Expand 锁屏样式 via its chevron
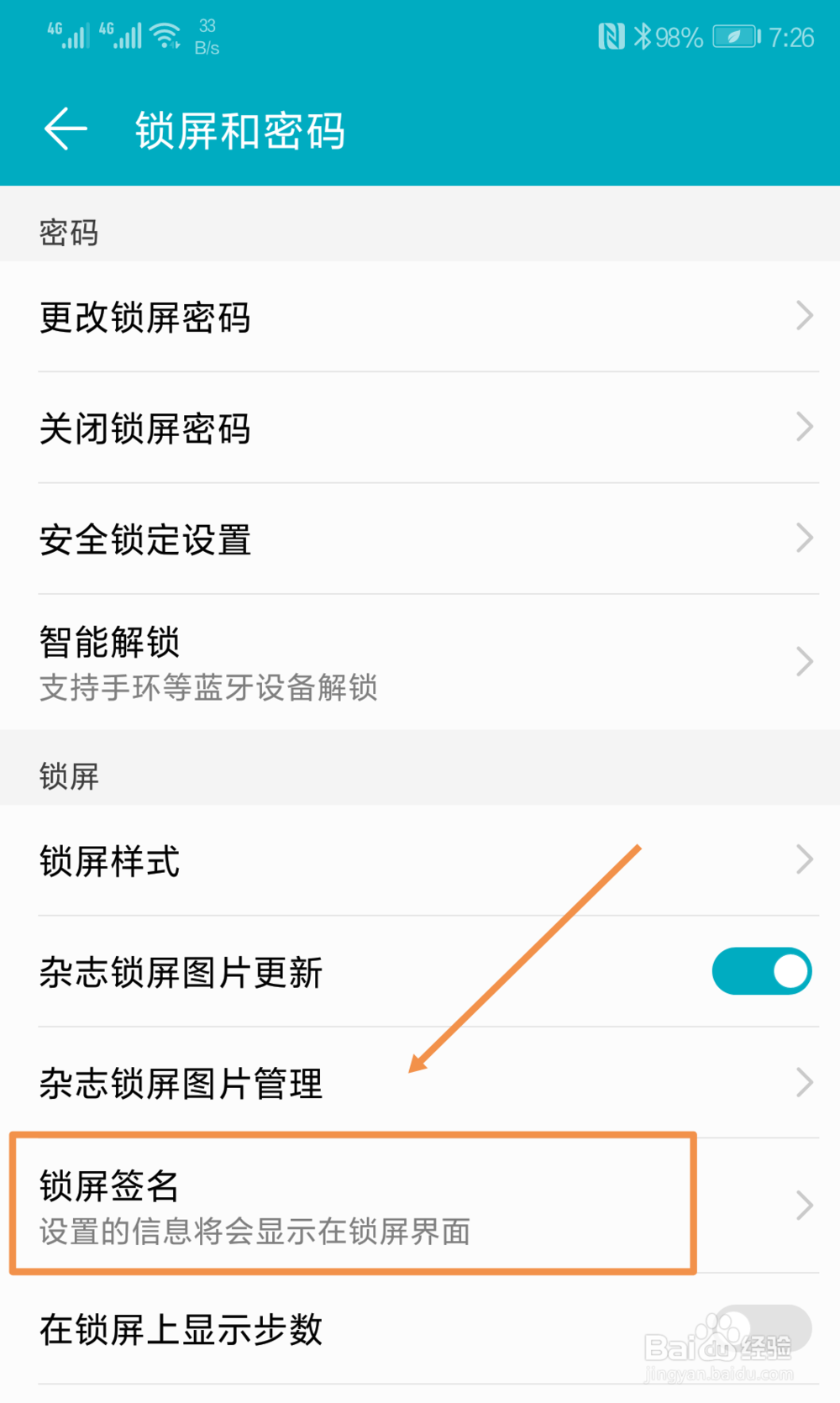The height and width of the screenshot is (1403, 840). pos(804,859)
